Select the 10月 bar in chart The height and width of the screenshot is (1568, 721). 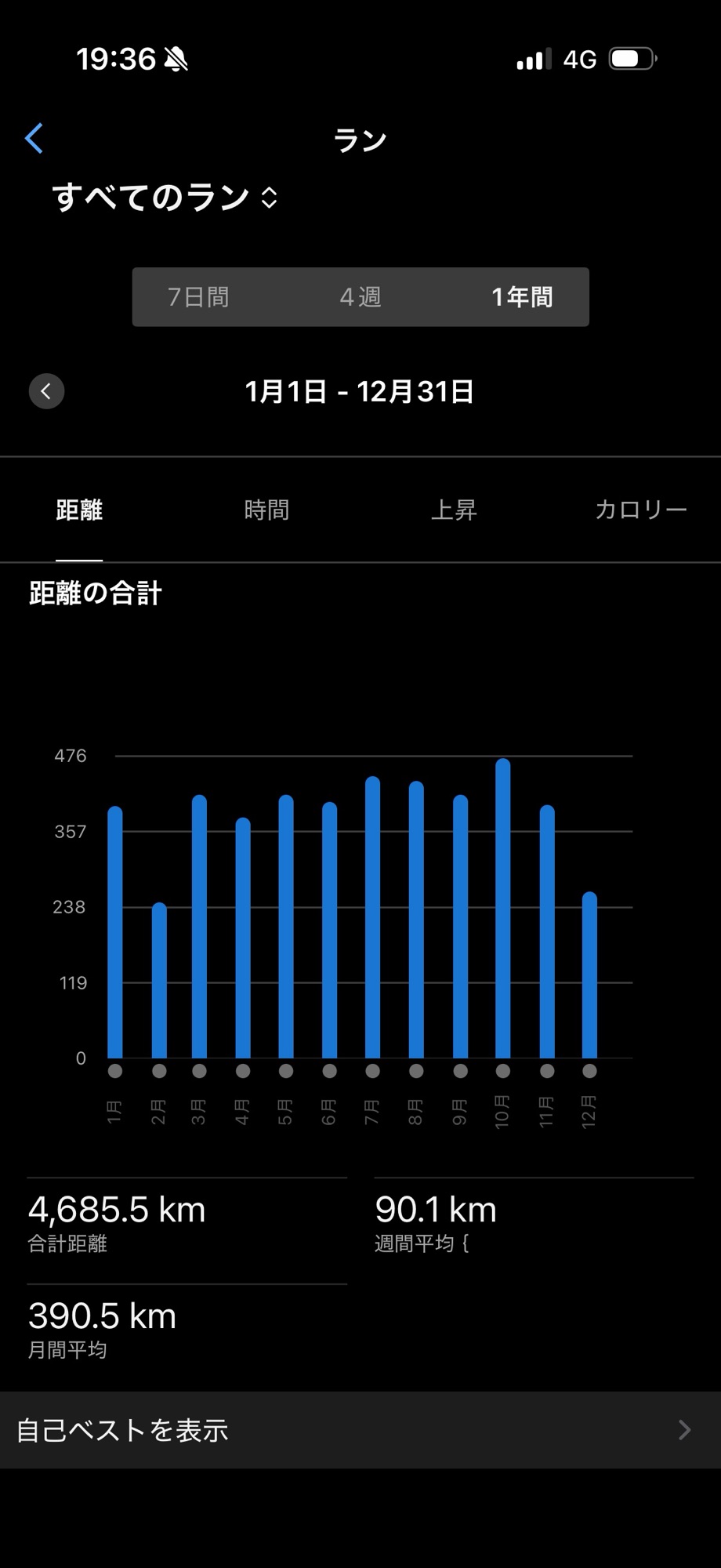[503, 909]
